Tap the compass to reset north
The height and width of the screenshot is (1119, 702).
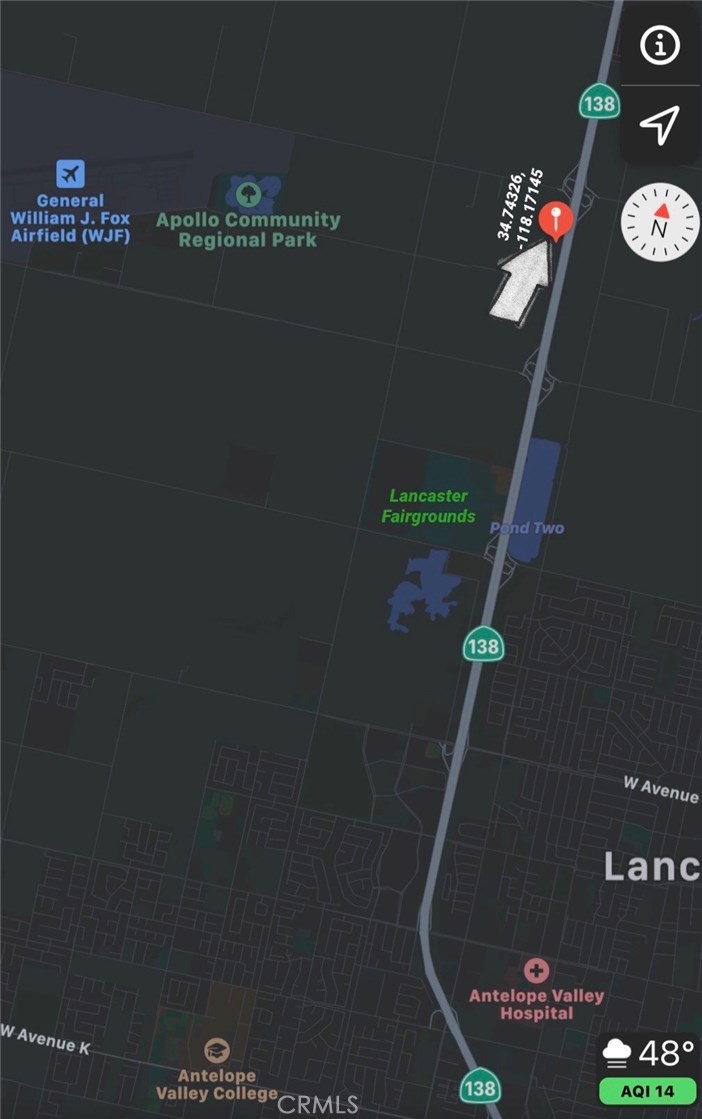point(660,221)
